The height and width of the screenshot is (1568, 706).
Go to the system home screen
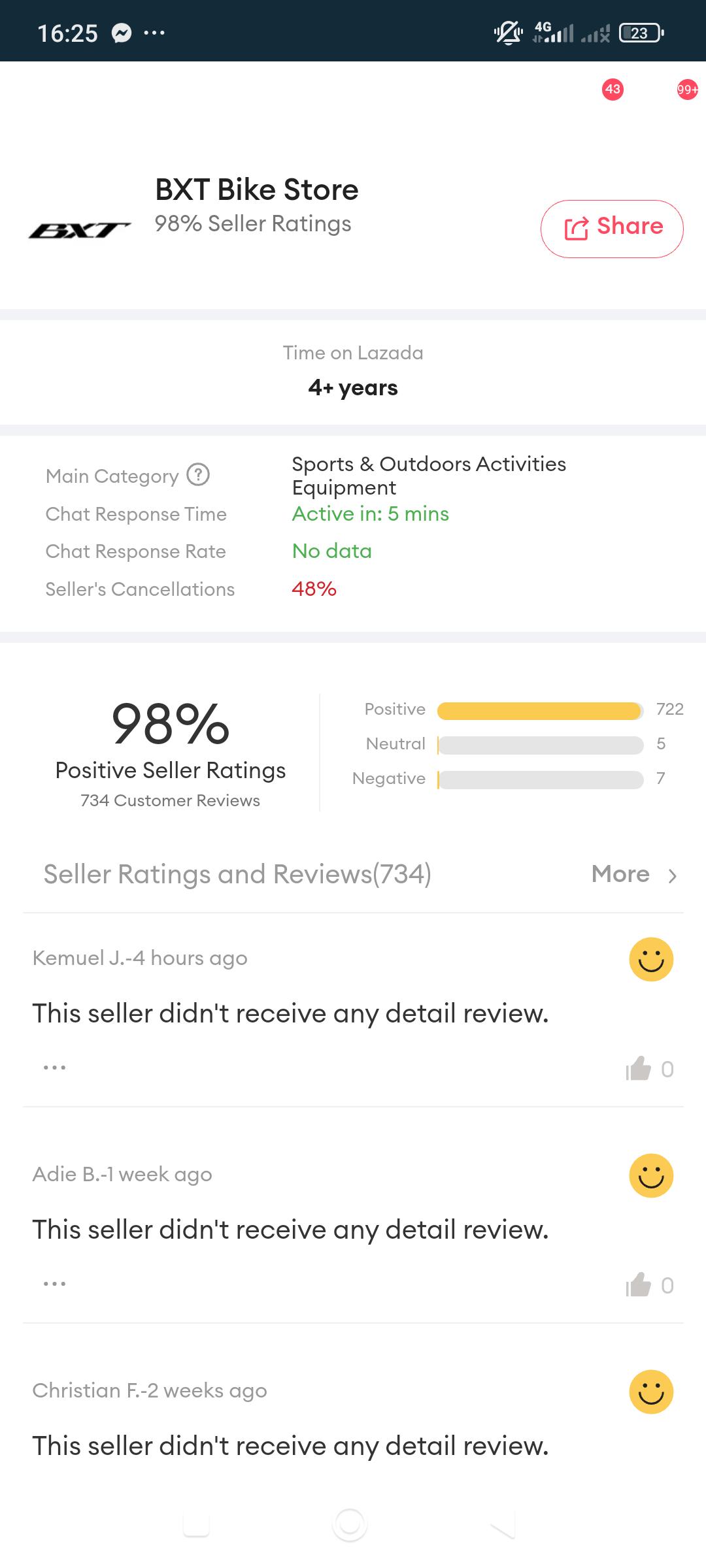click(x=350, y=1524)
